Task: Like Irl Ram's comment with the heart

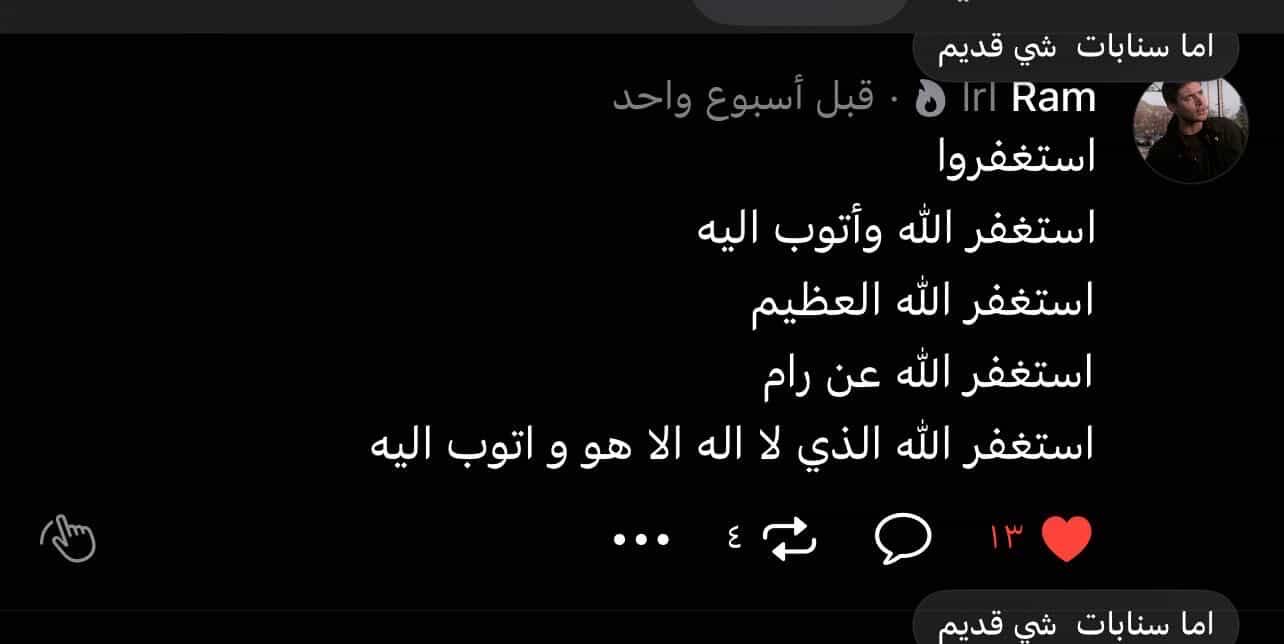Action: tap(1067, 540)
